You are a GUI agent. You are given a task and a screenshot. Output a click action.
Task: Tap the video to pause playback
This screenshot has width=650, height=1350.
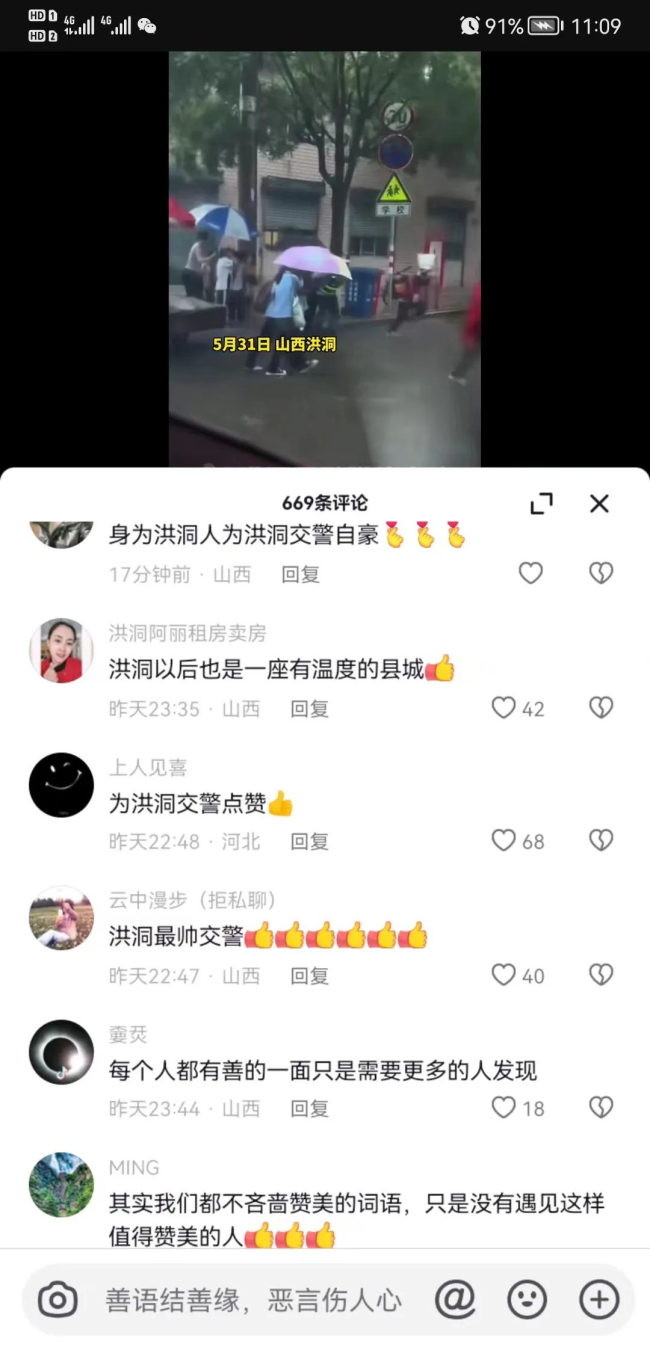pyautogui.click(x=324, y=250)
